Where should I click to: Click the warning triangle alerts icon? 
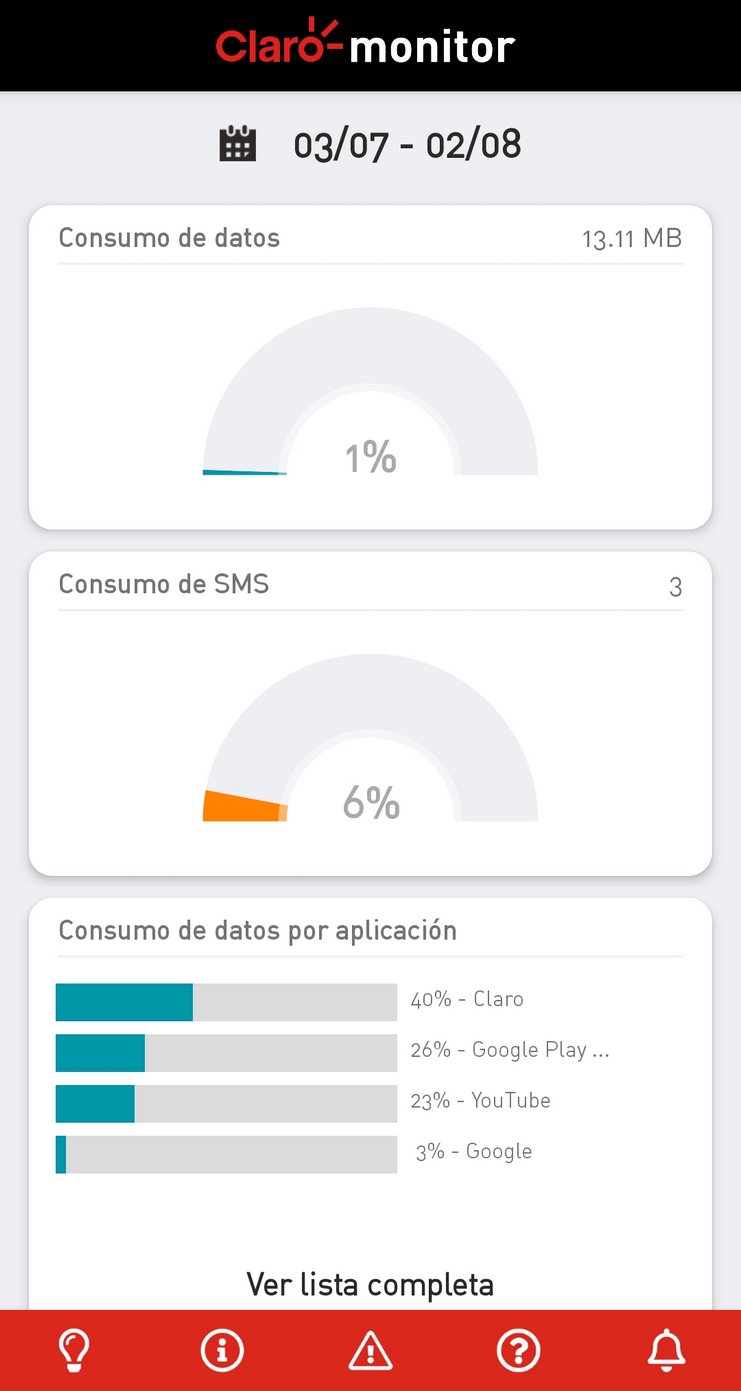click(x=370, y=1349)
